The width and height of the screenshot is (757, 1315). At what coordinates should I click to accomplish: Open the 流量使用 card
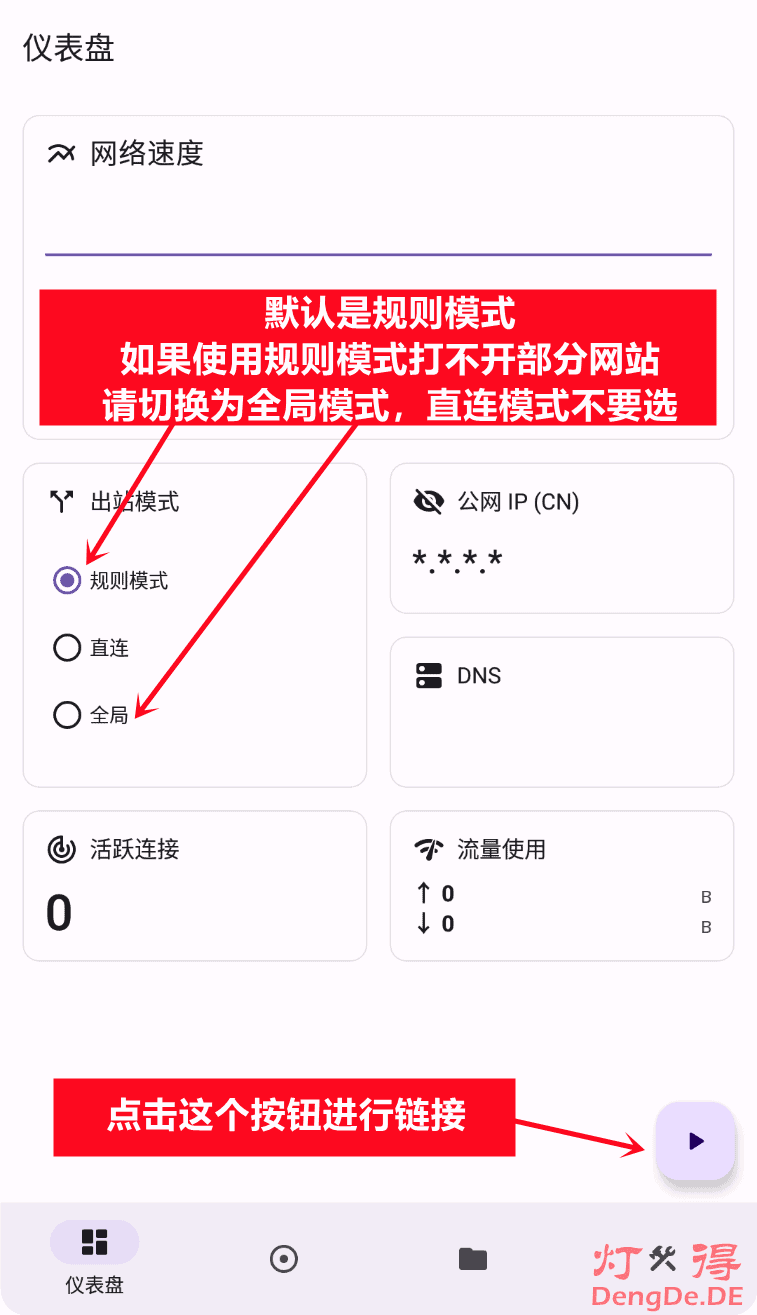click(561, 886)
